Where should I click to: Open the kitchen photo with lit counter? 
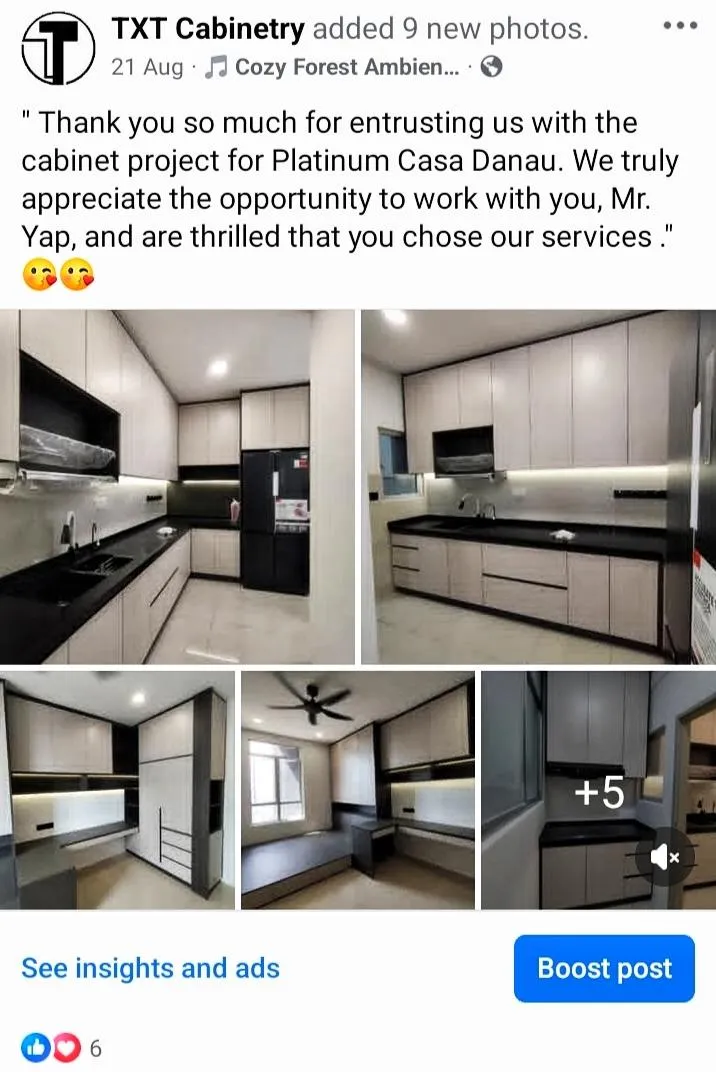538,487
